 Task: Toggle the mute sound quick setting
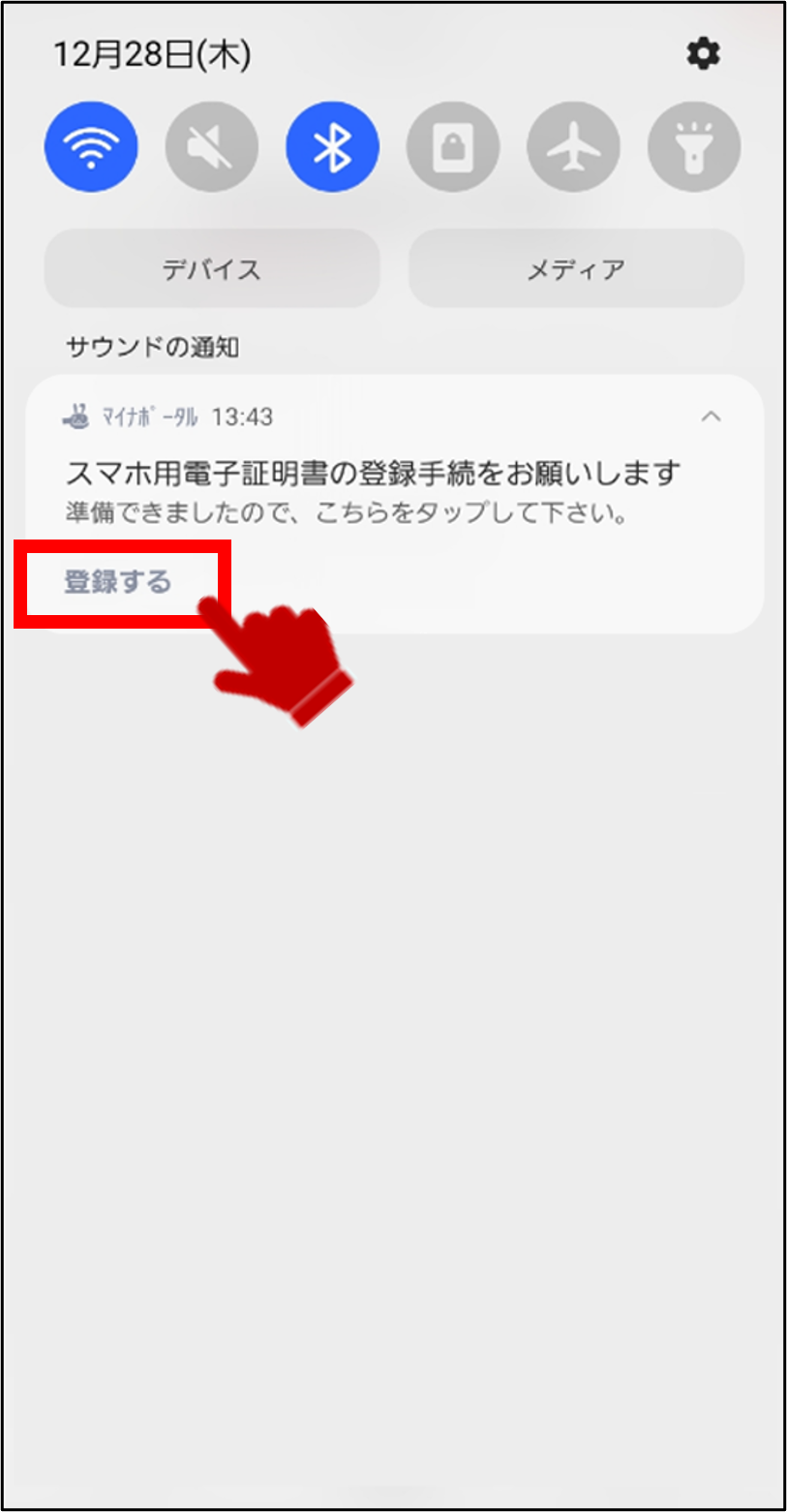point(212,148)
